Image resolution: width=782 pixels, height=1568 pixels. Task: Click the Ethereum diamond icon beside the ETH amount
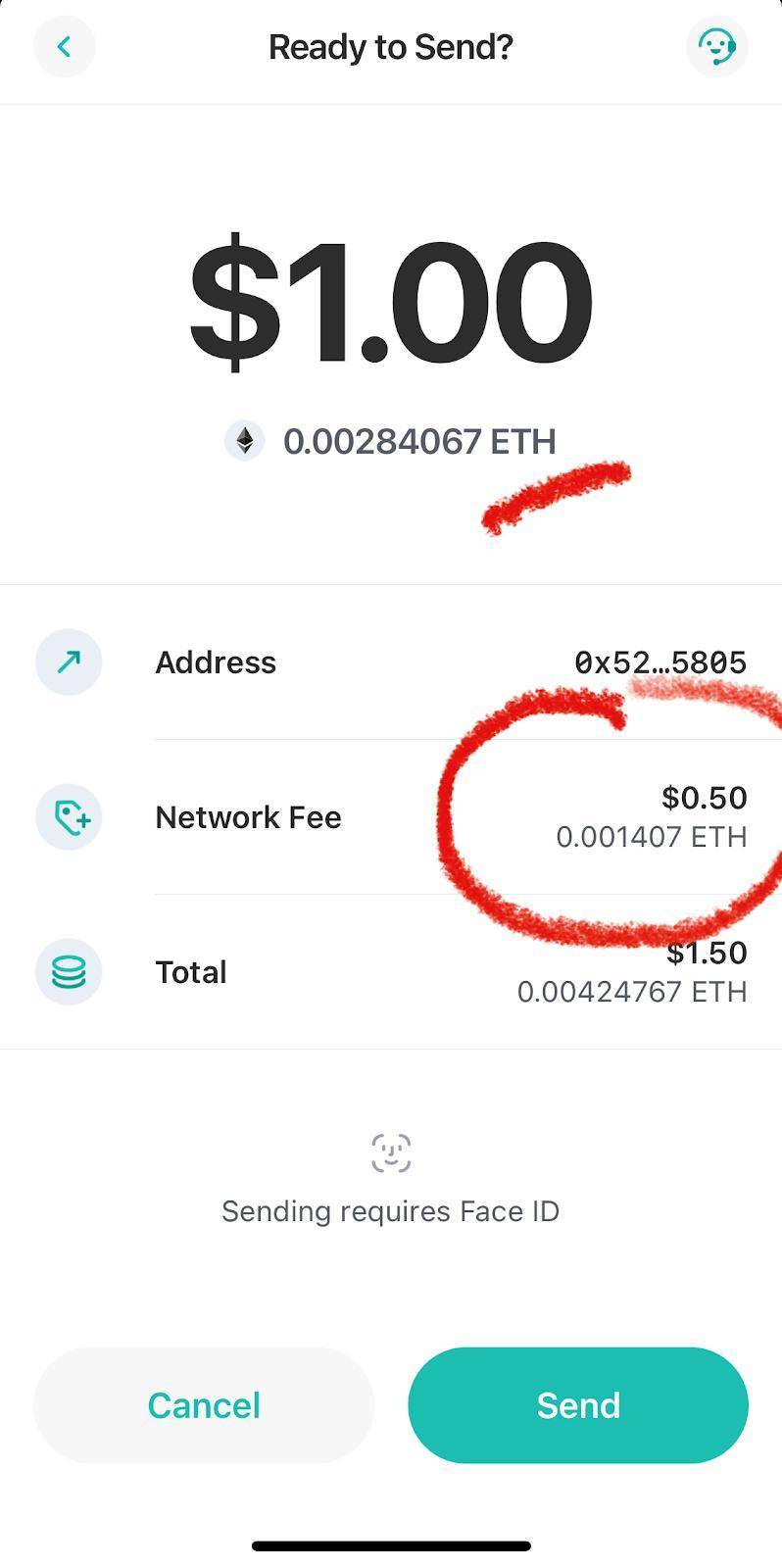click(244, 440)
